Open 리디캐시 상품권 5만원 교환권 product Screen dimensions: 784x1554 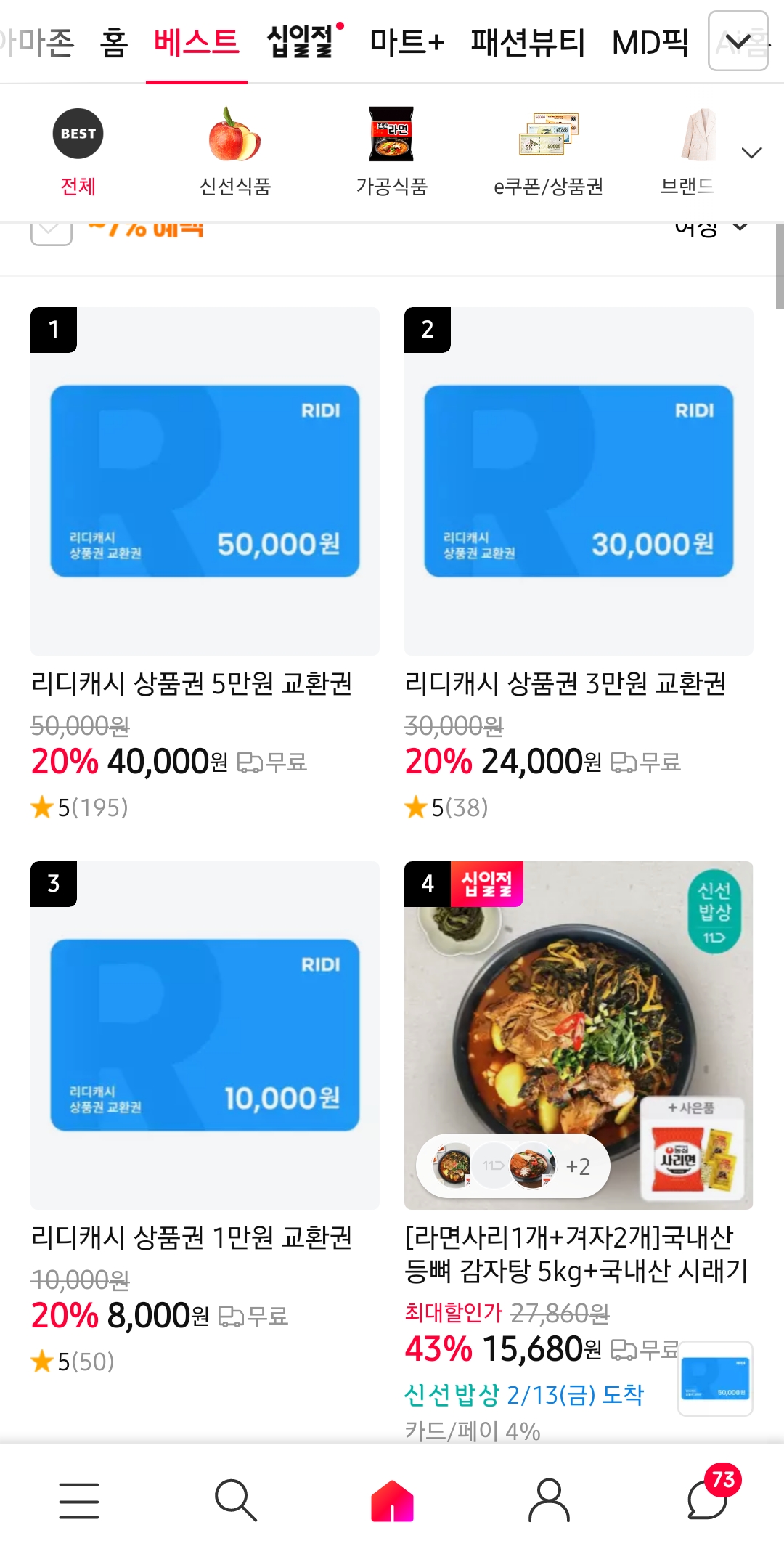[205, 481]
